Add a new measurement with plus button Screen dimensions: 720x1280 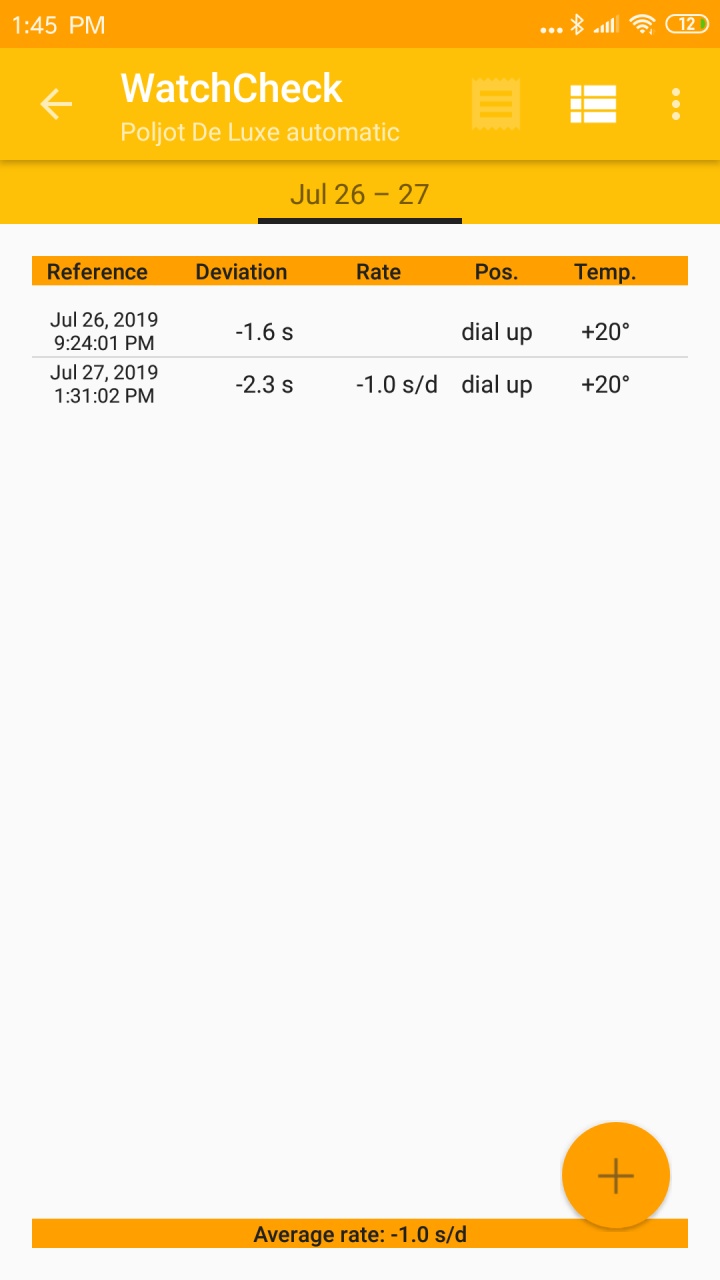[615, 1175]
